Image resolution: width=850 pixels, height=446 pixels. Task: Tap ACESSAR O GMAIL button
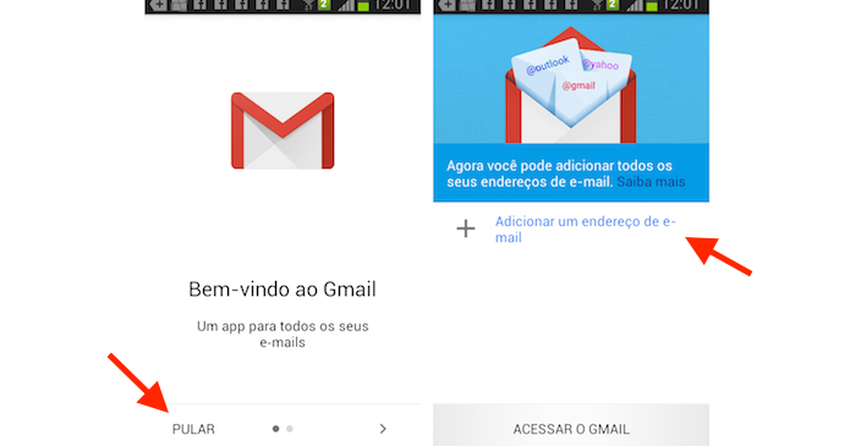[x=571, y=429]
